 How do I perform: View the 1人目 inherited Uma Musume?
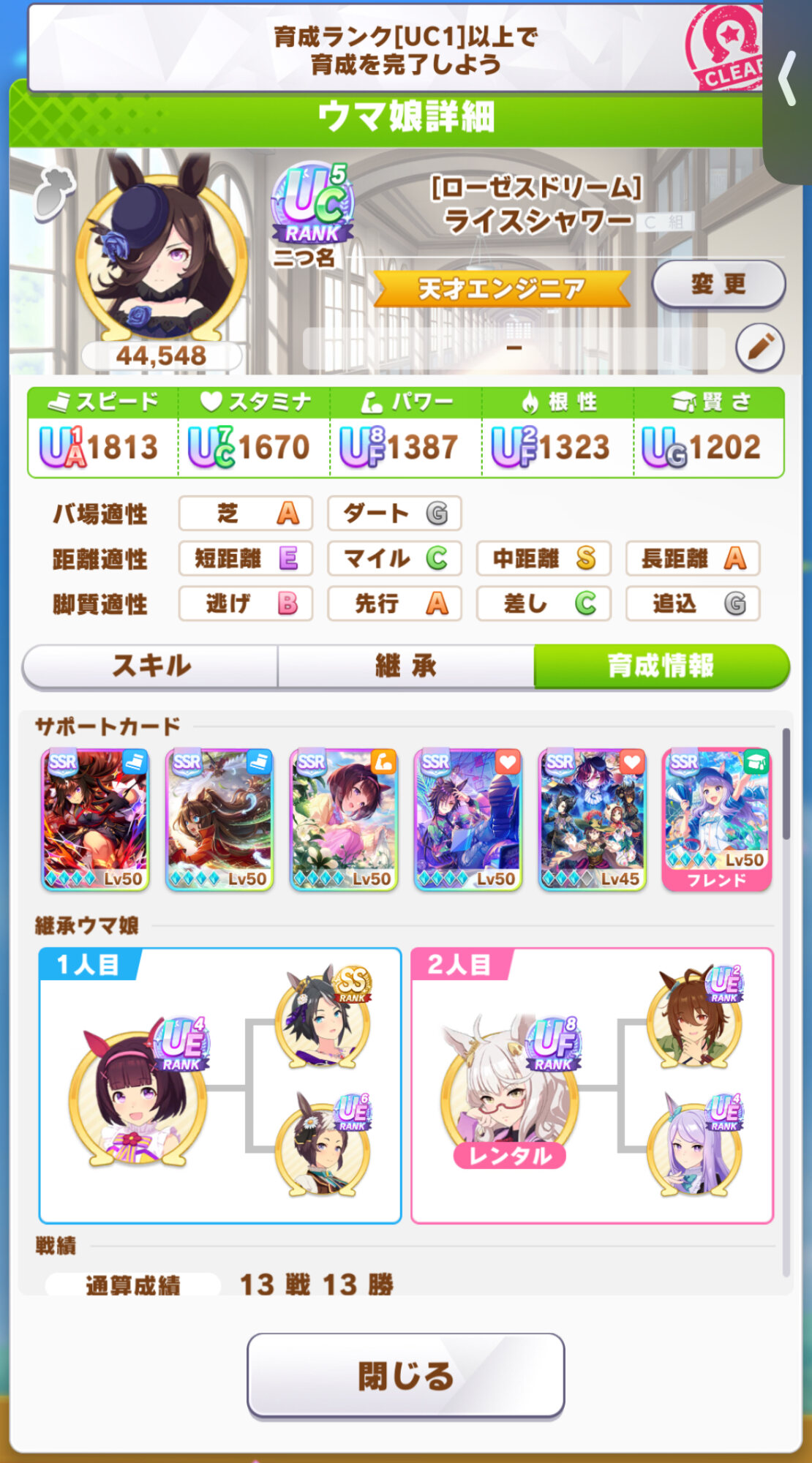138,1090
